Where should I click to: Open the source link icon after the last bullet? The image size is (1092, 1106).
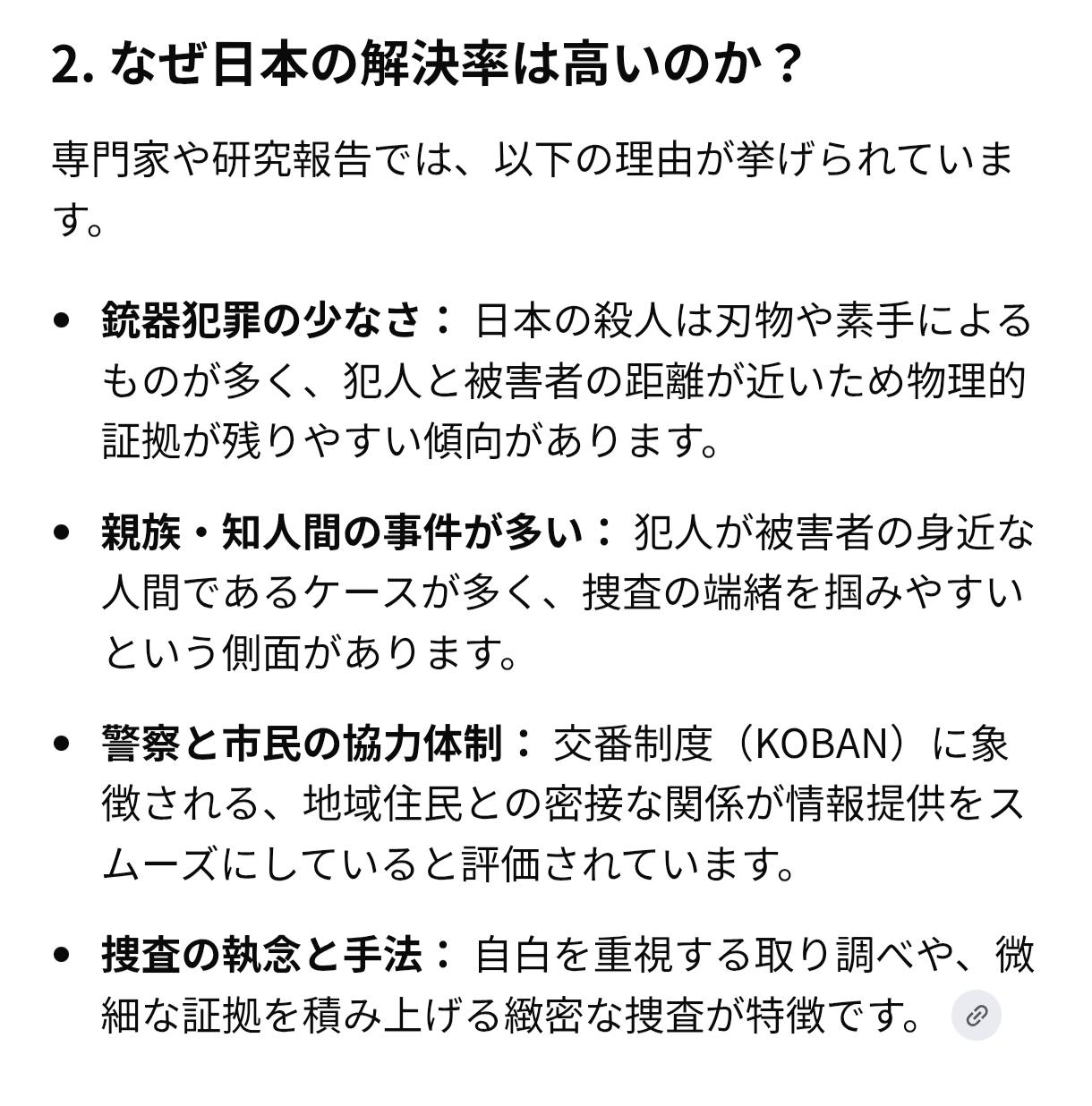[x=976, y=1015]
